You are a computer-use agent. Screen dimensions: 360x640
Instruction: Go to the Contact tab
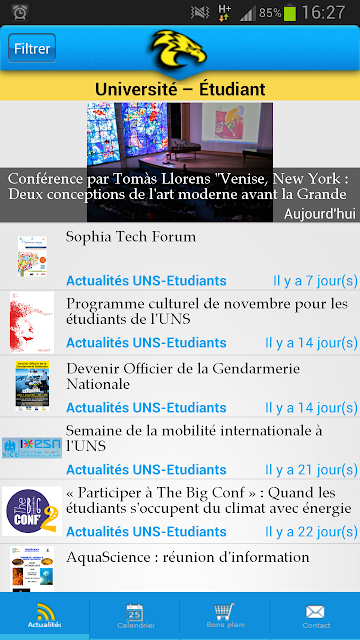315,616
